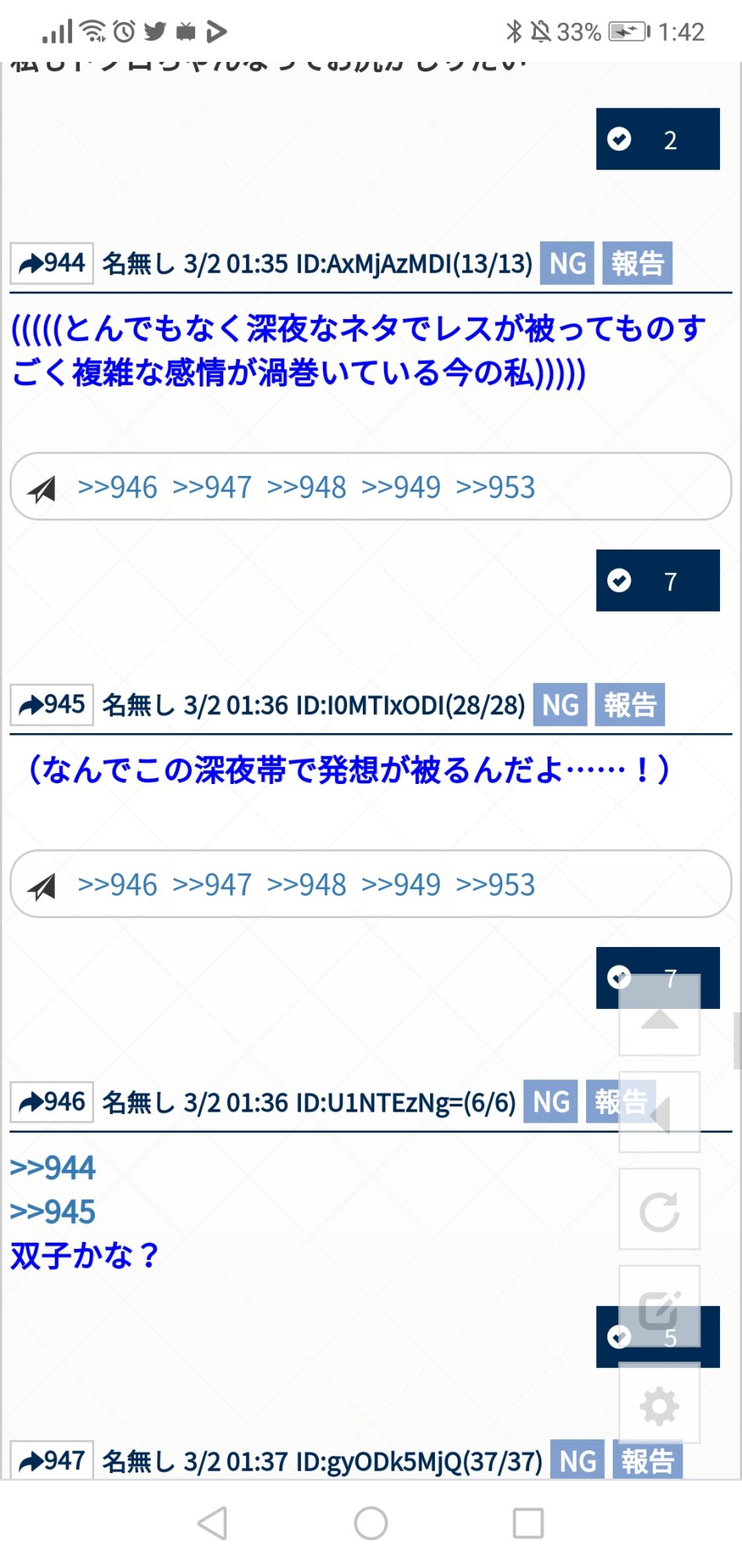NG the author of post 946

pyautogui.click(x=551, y=1102)
